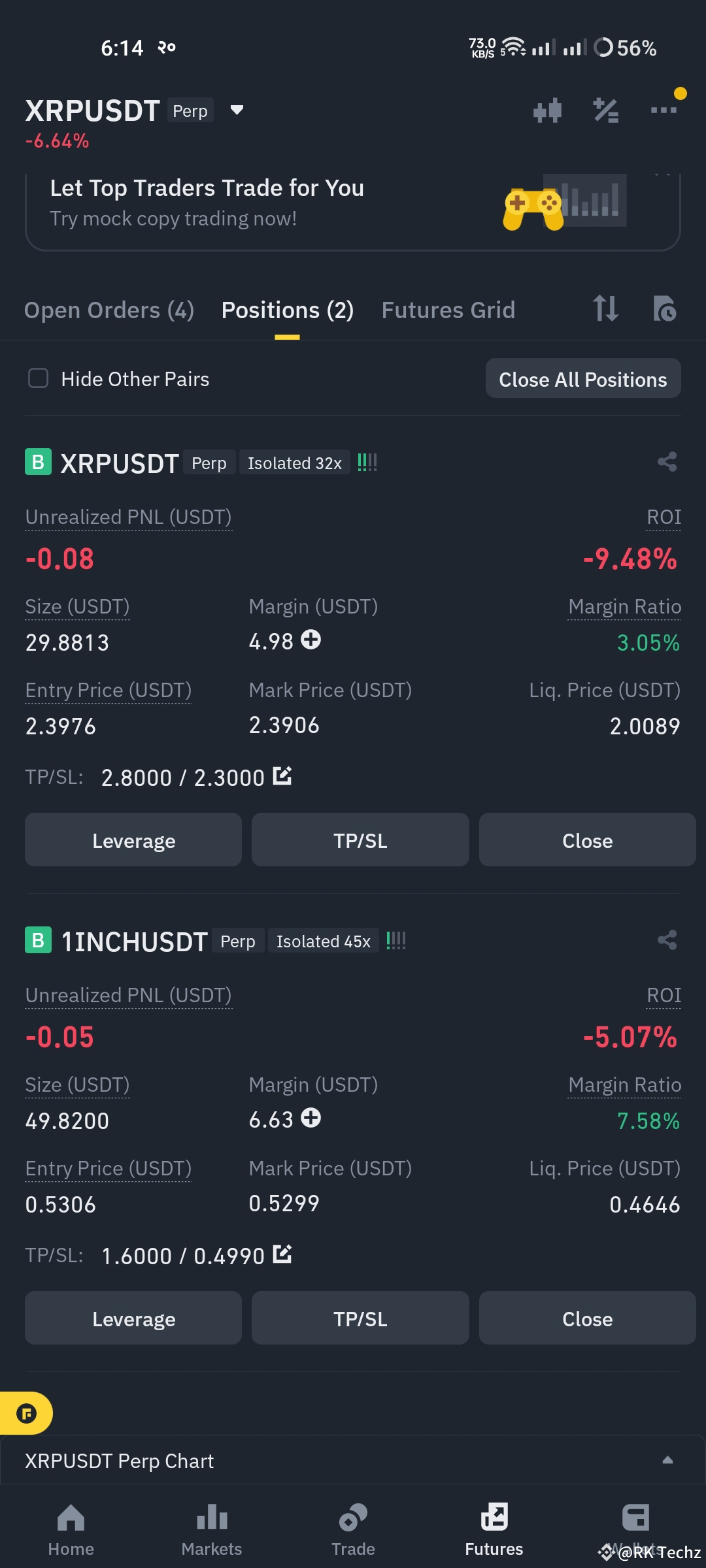Switch to the Open Orders tab

tap(109, 310)
